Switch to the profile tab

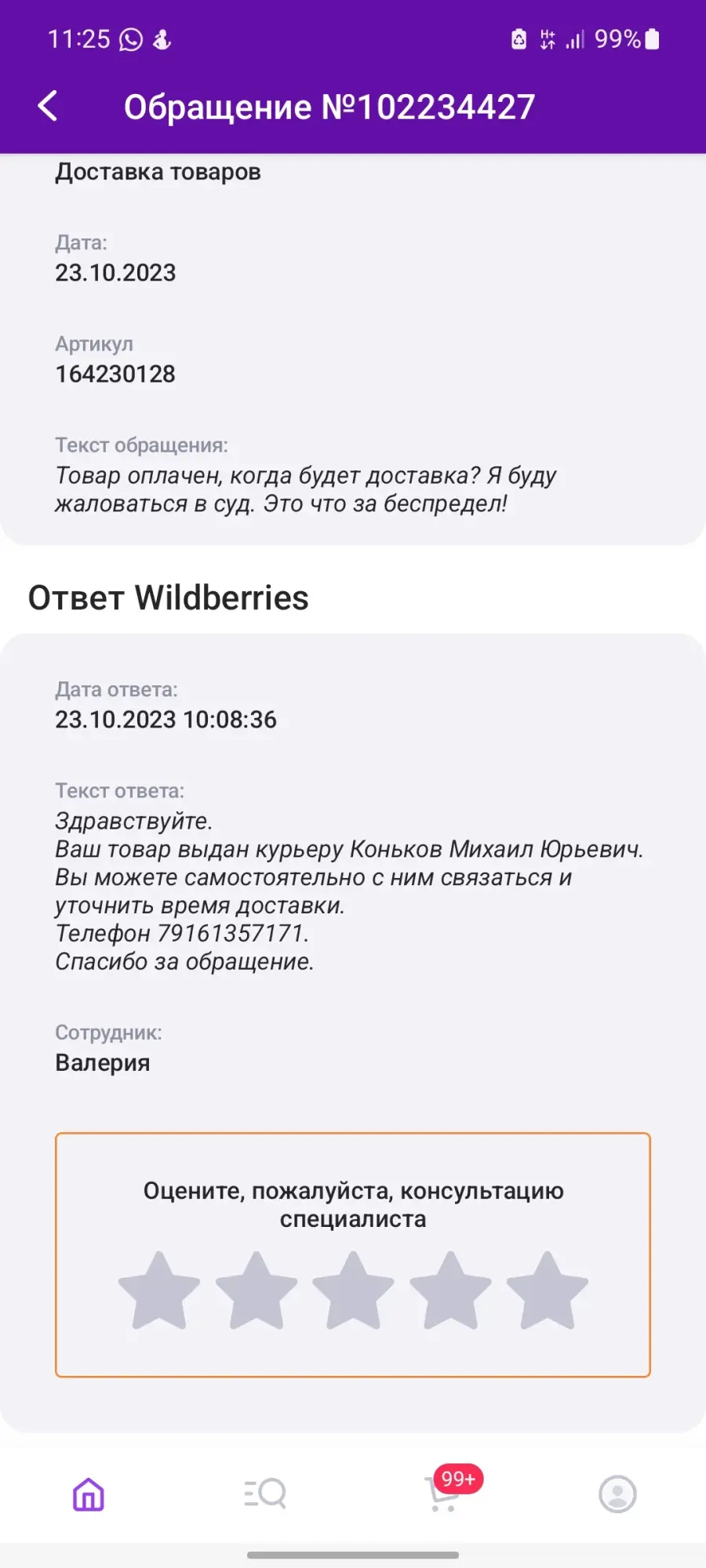[617, 1494]
